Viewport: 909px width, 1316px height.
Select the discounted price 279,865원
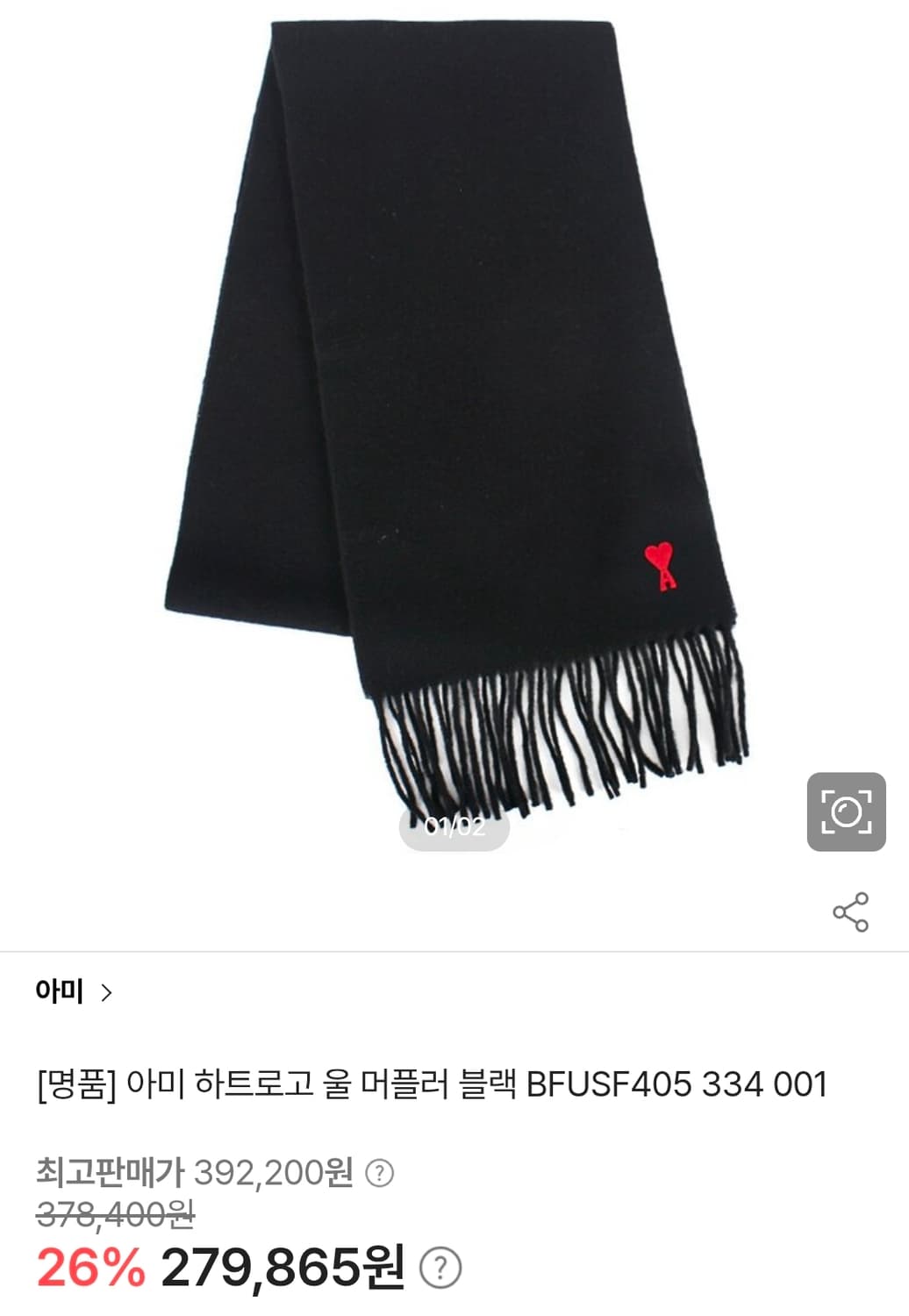[281, 1267]
